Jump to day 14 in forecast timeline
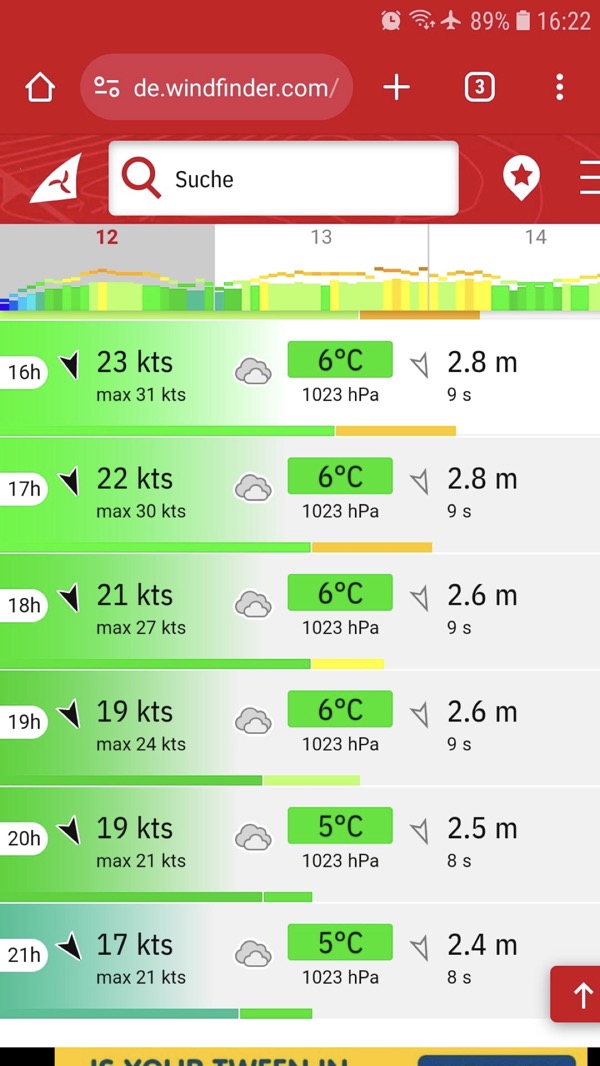 pyautogui.click(x=535, y=238)
